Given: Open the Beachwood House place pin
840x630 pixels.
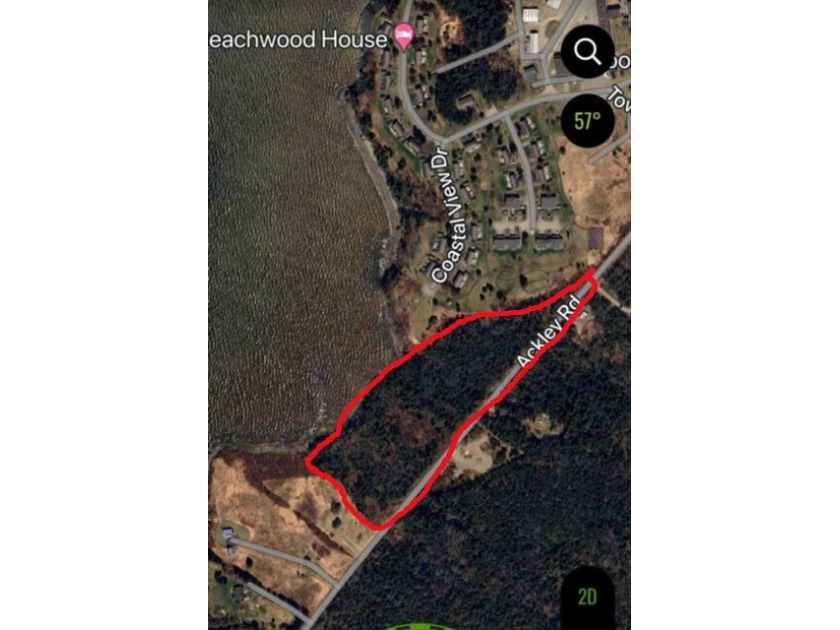Looking at the screenshot, I should coord(404,38).
